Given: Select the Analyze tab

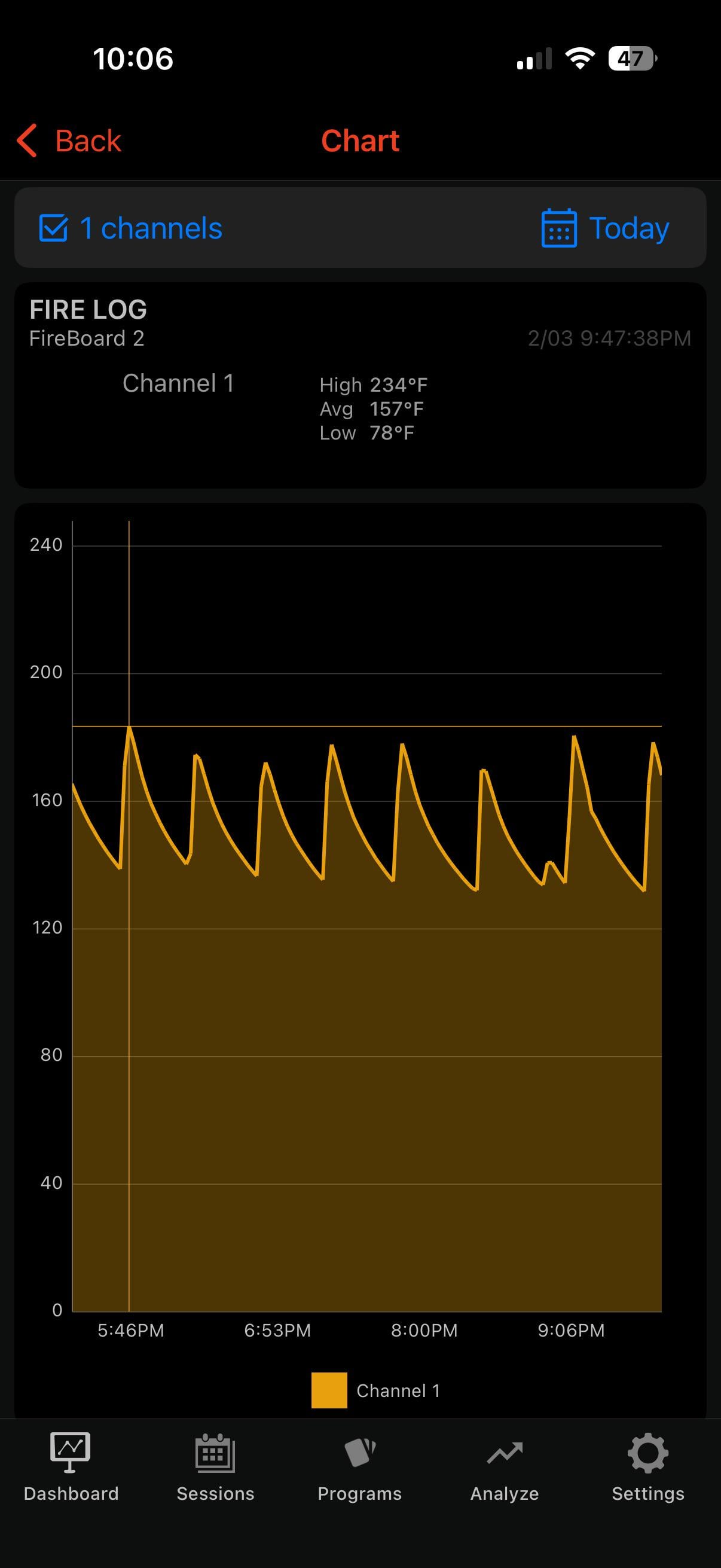Looking at the screenshot, I should pyautogui.click(x=505, y=1468).
